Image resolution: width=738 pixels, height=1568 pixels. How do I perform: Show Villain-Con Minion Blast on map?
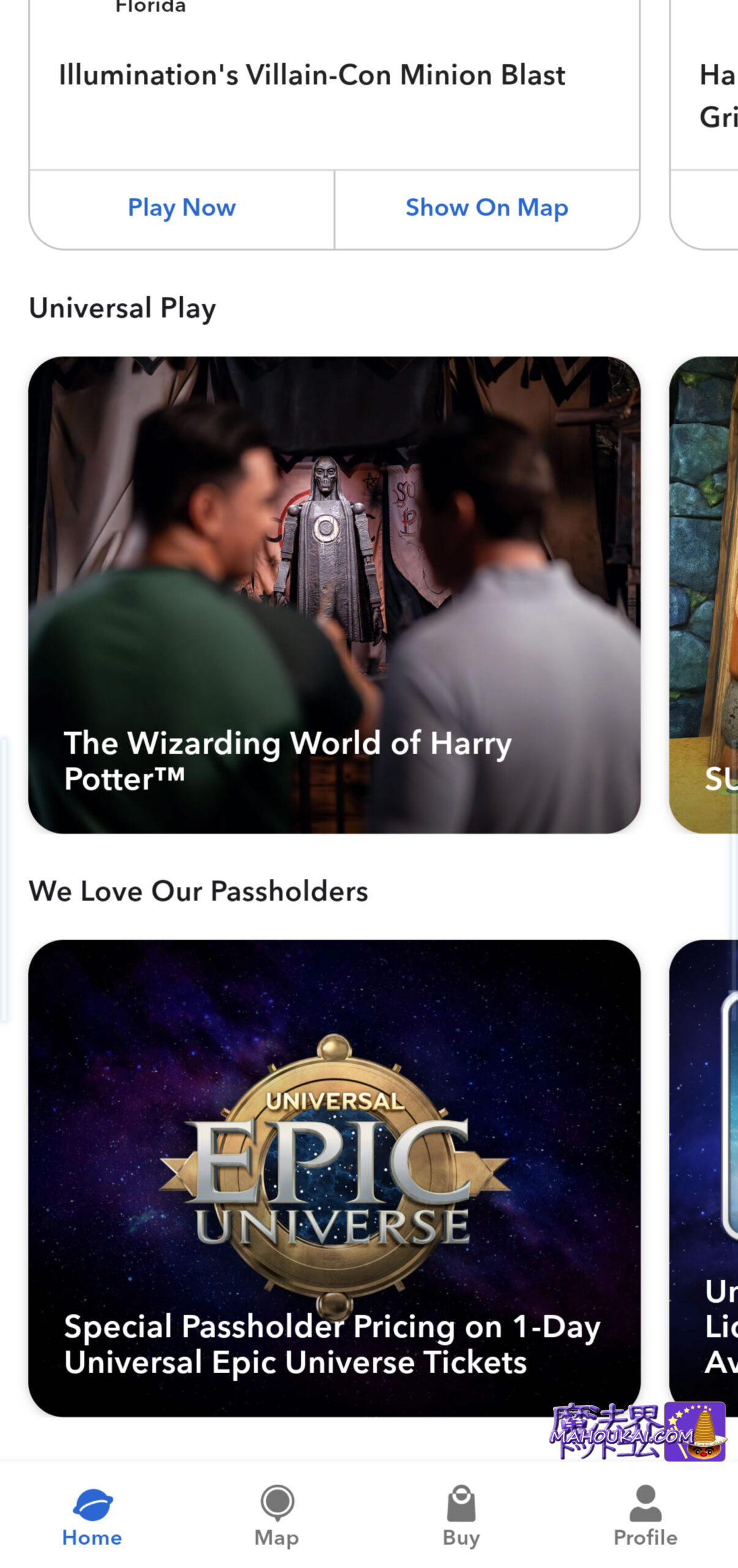(487, 208)
